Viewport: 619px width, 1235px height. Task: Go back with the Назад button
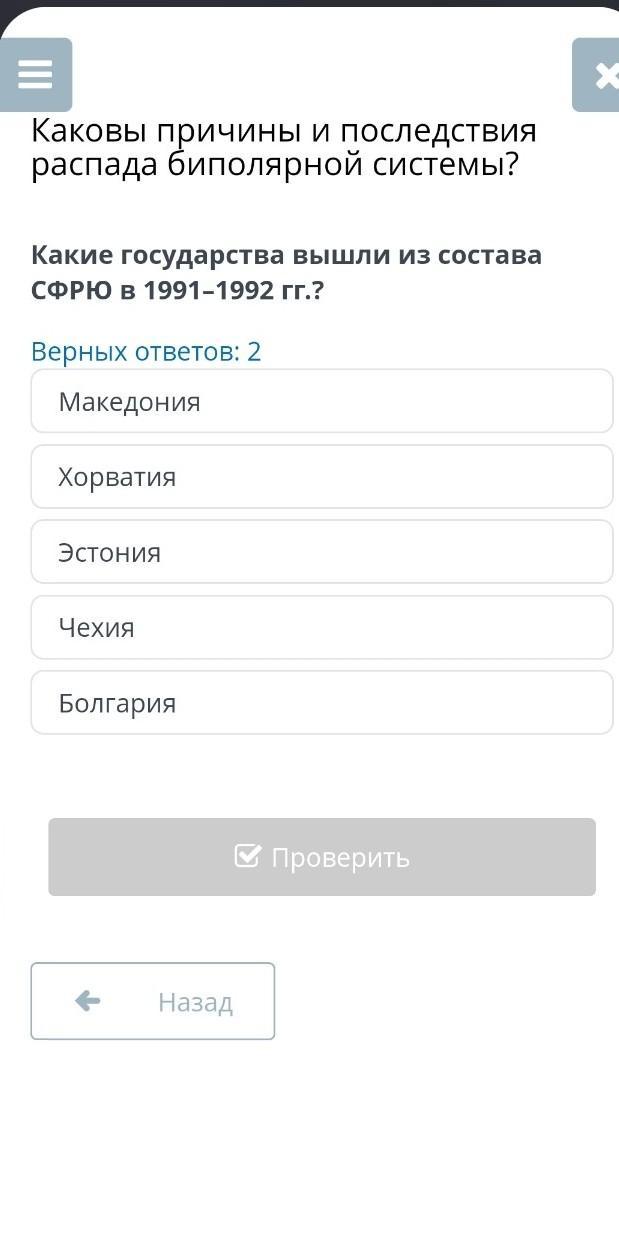(x=153, y=1001)
